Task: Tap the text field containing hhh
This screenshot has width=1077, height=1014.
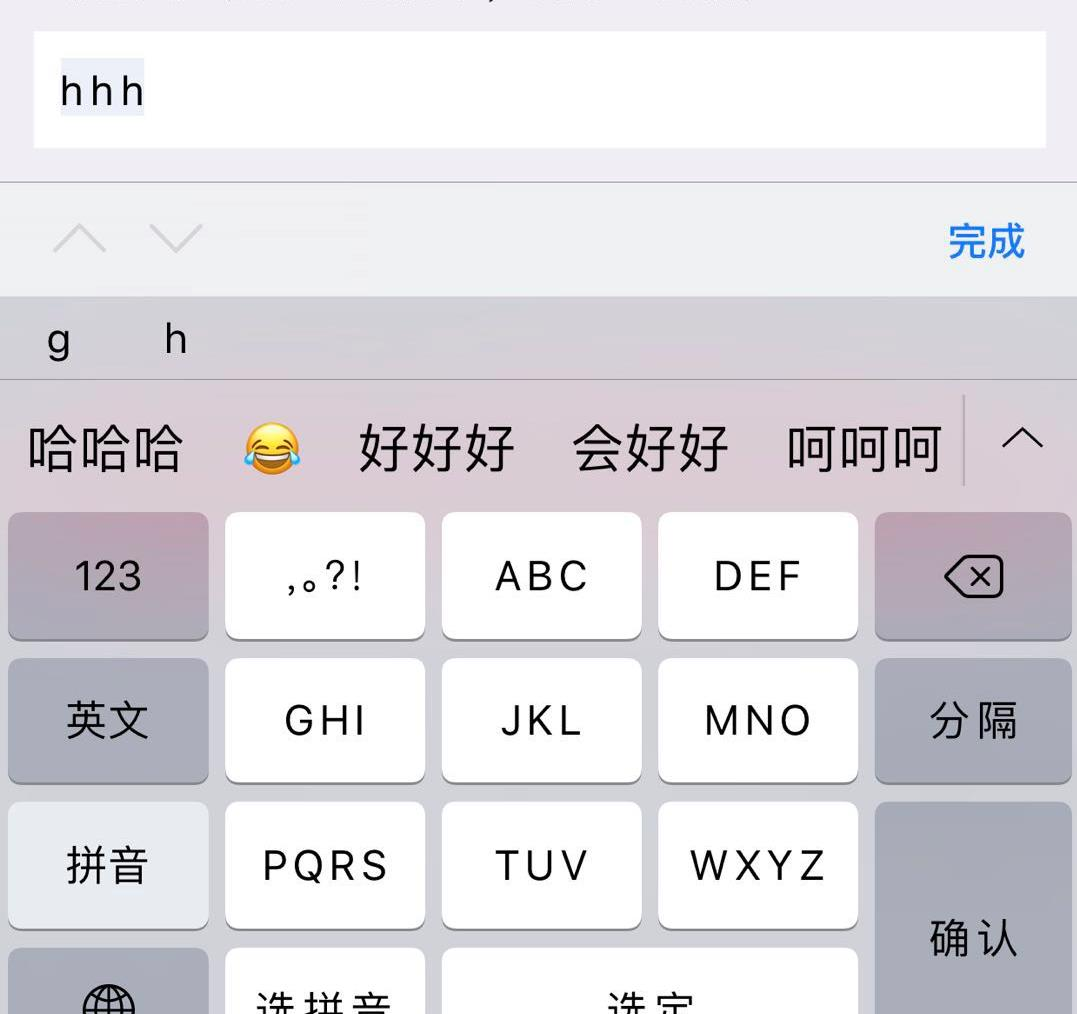Action: pyautogui.click(x=540, y=90)
